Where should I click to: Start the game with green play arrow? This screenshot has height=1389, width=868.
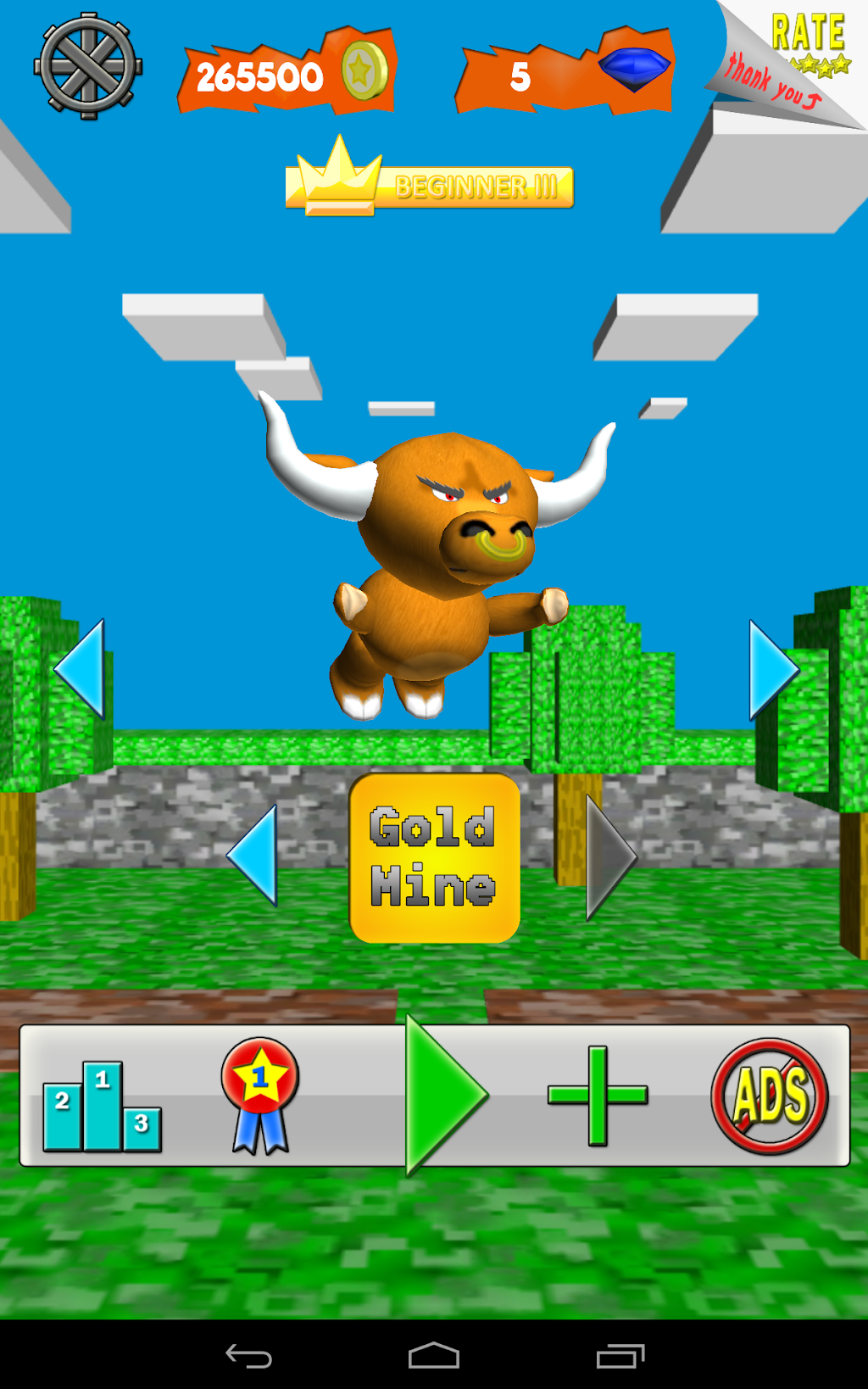443,1095
